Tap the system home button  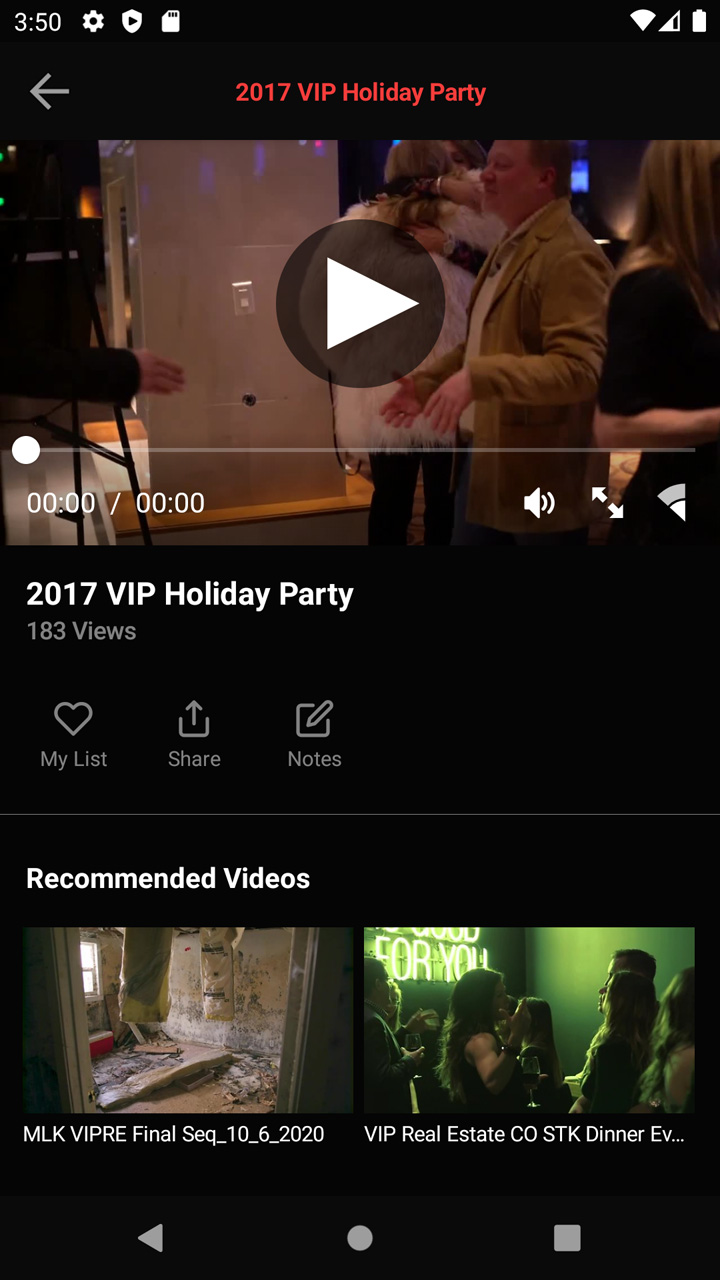[x=360, y=1238]
